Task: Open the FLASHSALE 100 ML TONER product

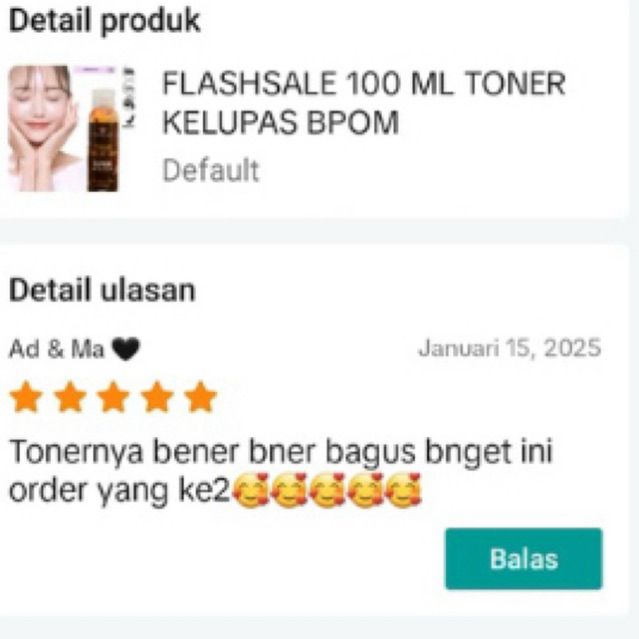Action: click(363, 103)
